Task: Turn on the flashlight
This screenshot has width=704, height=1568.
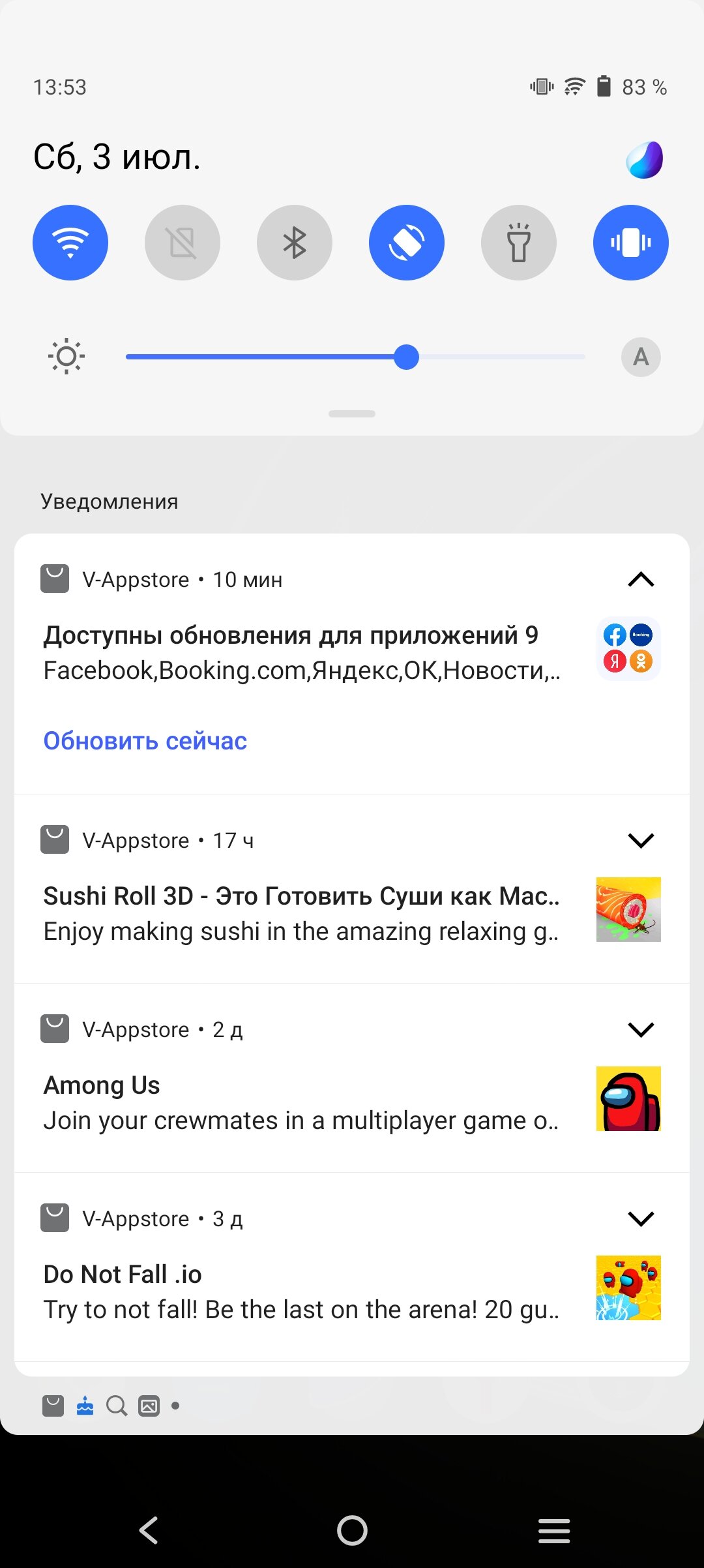Action: tap(519, 243)
